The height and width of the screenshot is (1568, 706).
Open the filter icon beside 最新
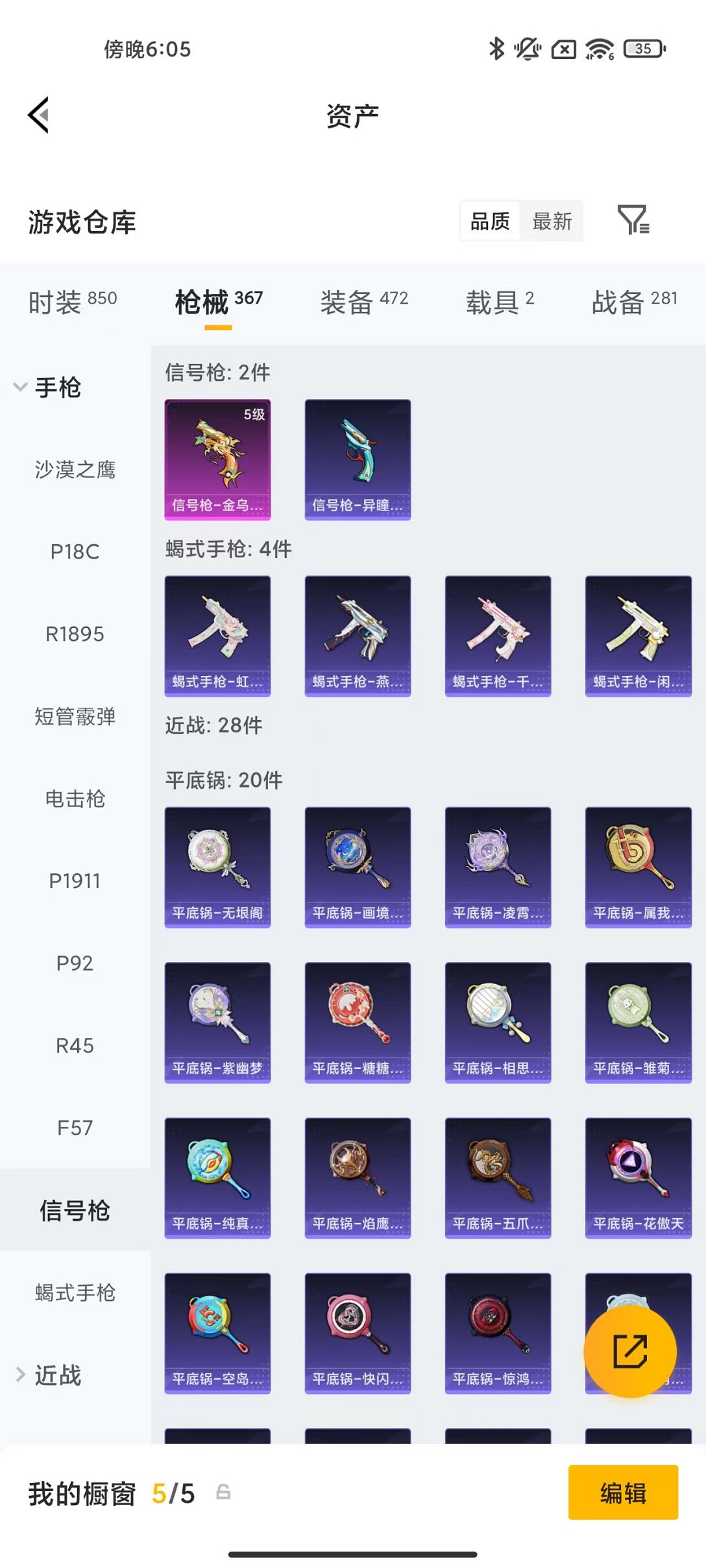pyautogui.click(x=633, y=221)
